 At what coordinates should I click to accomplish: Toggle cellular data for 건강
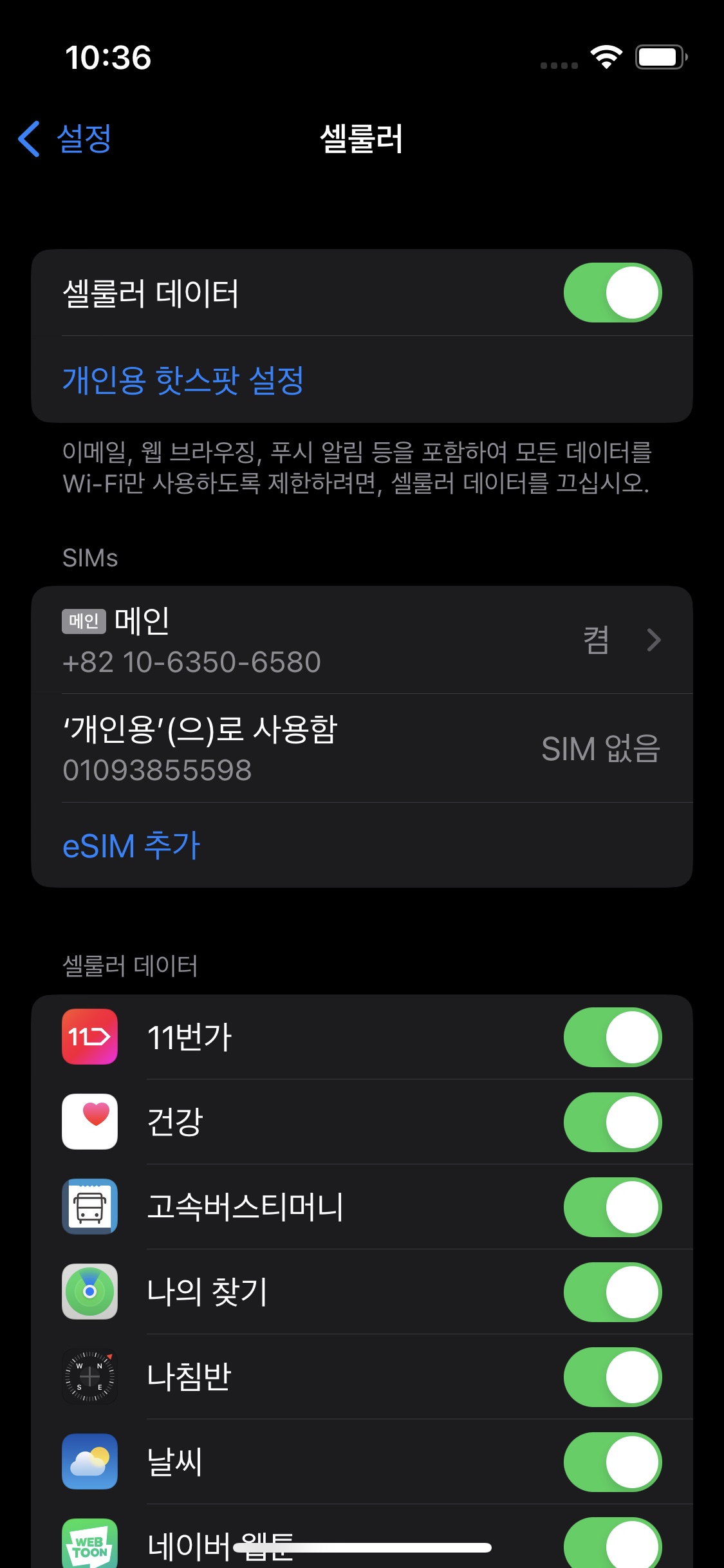click(x=612, y=1122)
